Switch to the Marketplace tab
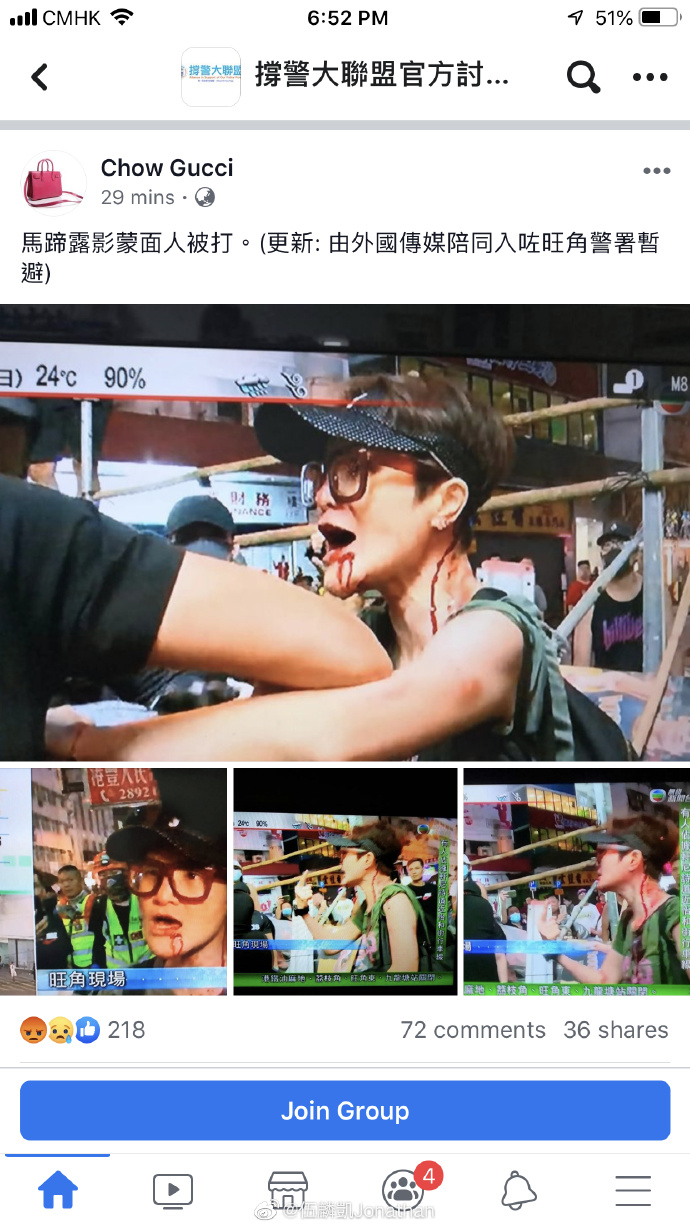690x1227 pixels. [x=287, y=1190]
